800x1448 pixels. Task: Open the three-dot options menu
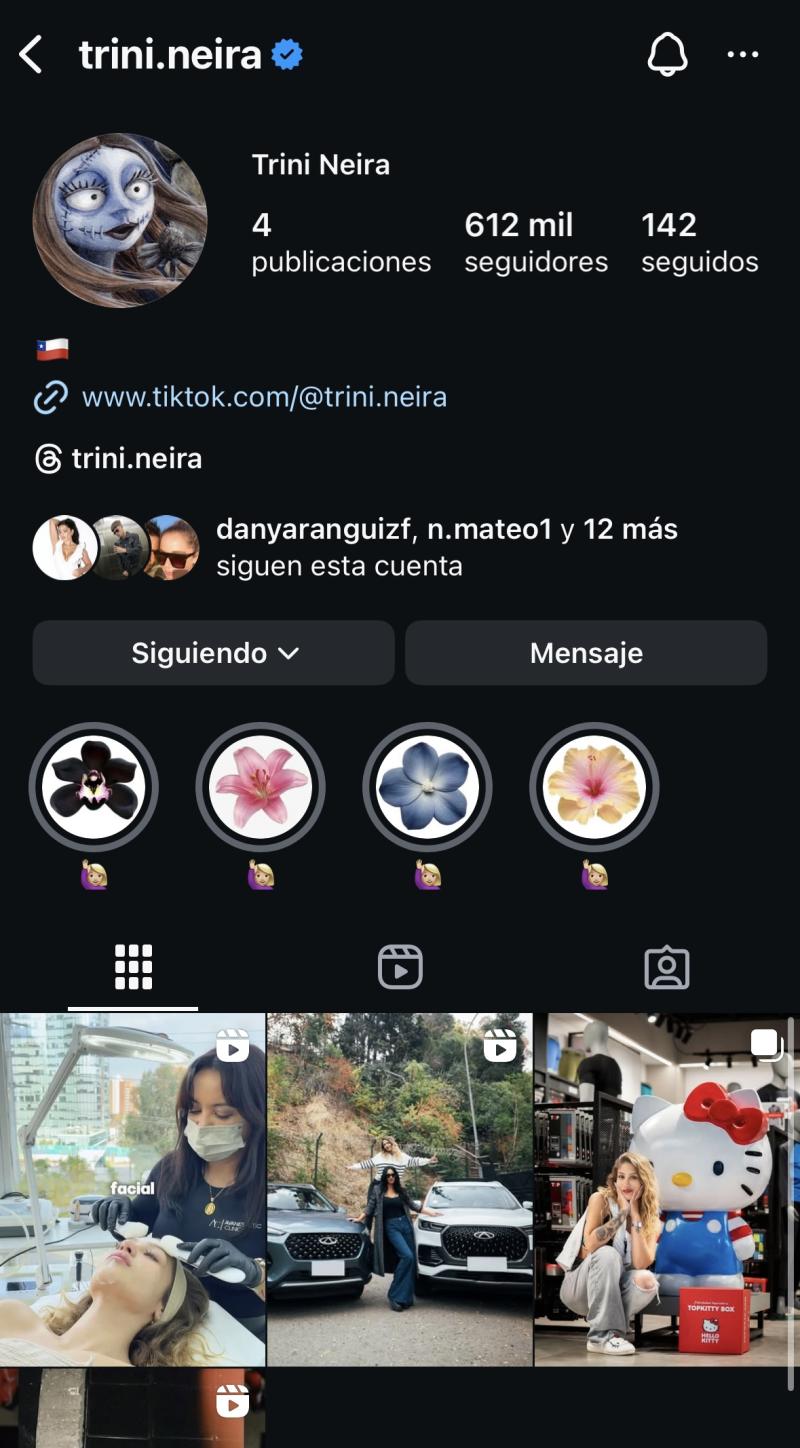coord(742,55)
